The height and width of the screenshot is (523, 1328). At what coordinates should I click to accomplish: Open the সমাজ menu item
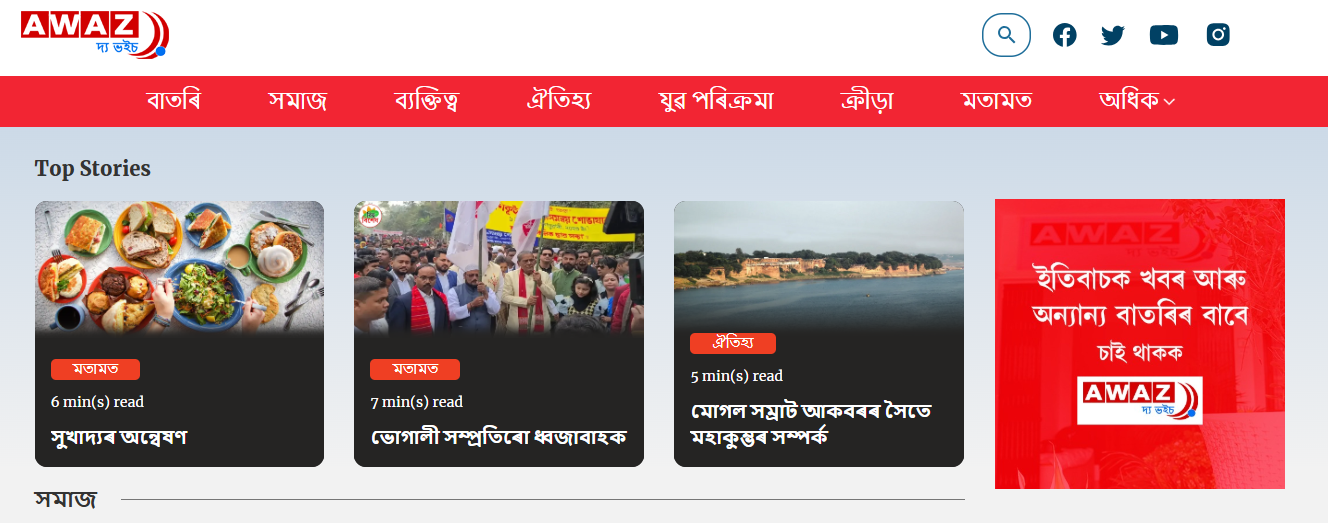tap(297, 101)
